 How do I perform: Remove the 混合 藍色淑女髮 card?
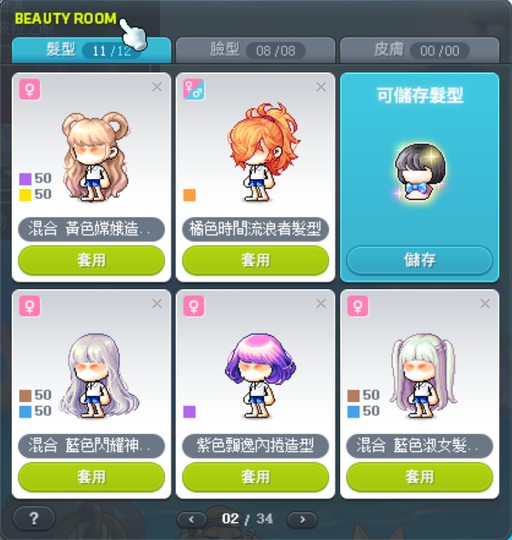pyautogui.click(x=485, y=304)
